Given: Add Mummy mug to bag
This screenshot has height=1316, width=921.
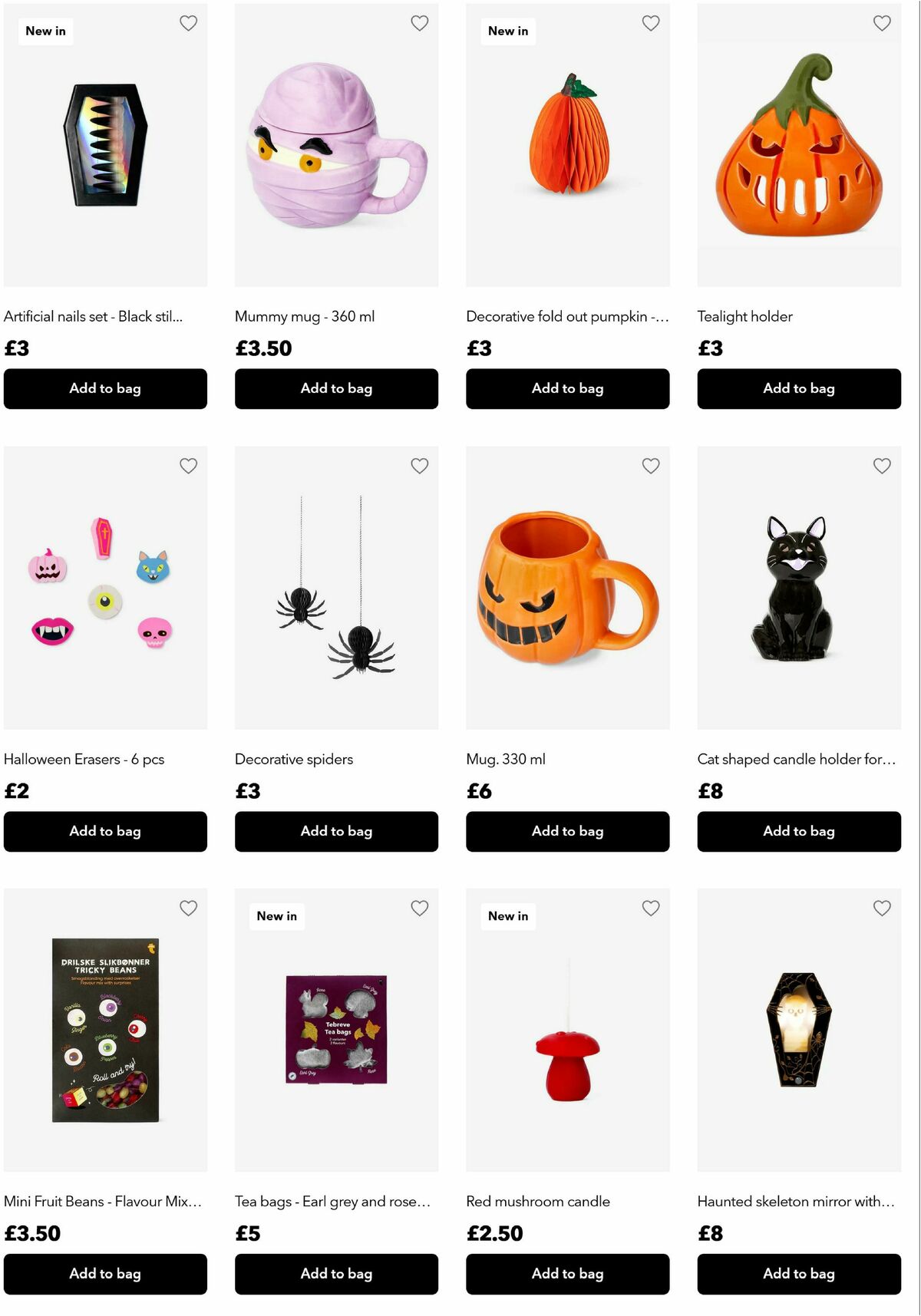Looking at the screenshot, I should [336, 388].
